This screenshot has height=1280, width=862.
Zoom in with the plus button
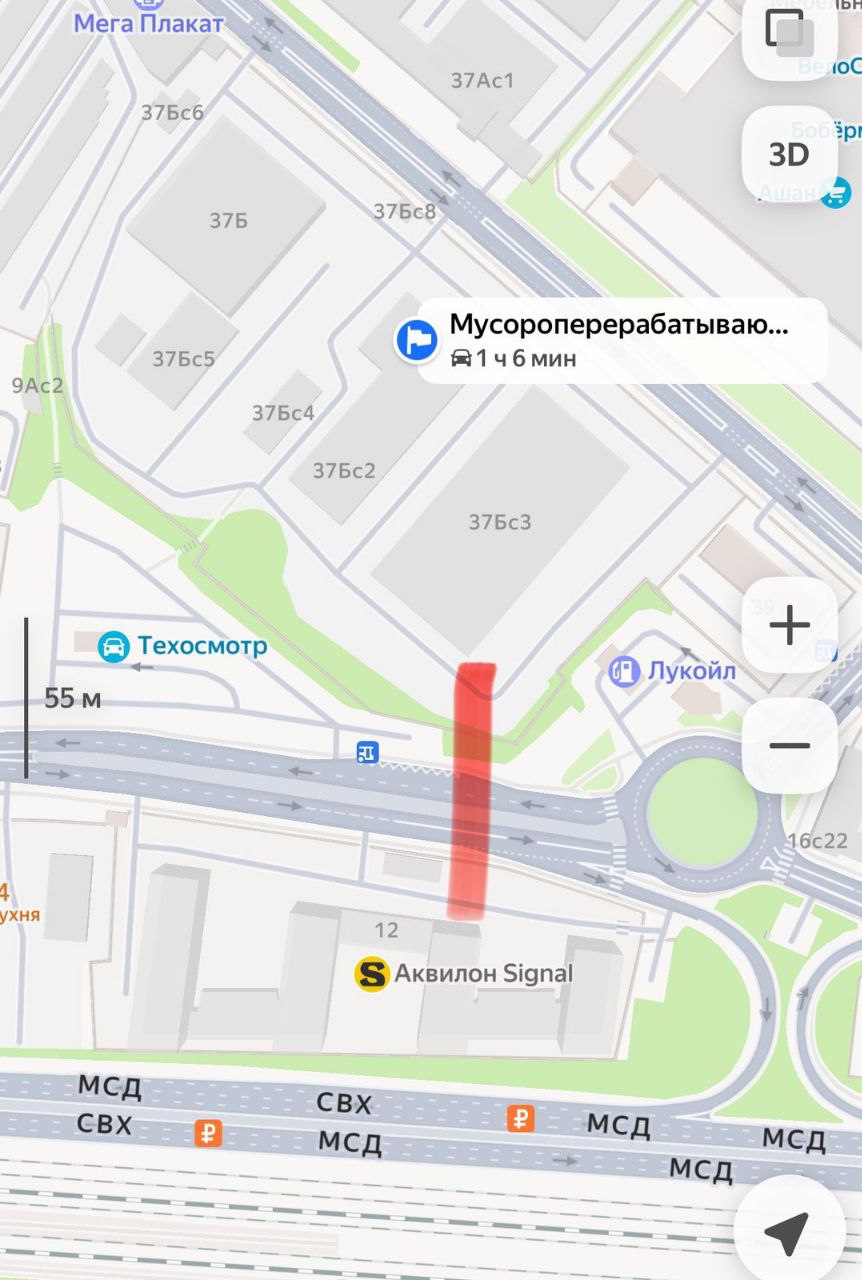pos(790,626)
